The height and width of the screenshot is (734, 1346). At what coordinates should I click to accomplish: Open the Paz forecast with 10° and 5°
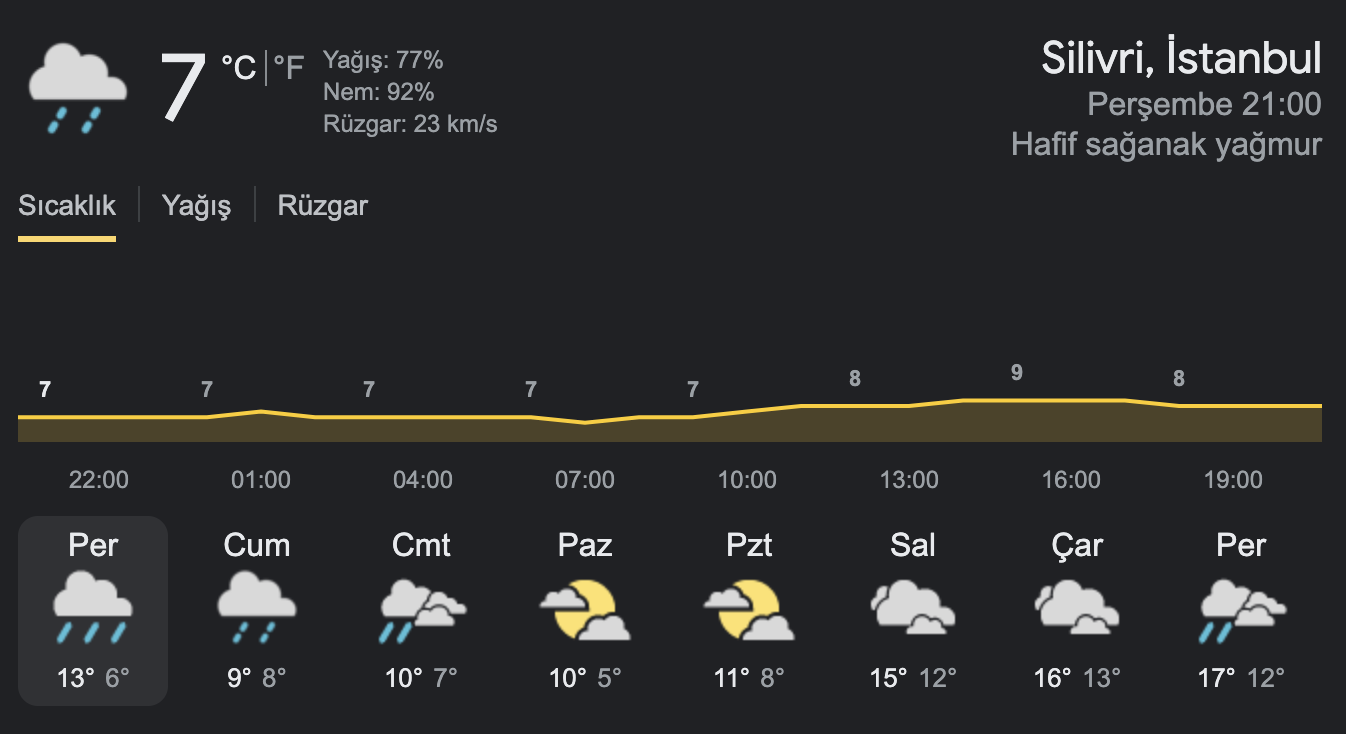click(585, 611)
